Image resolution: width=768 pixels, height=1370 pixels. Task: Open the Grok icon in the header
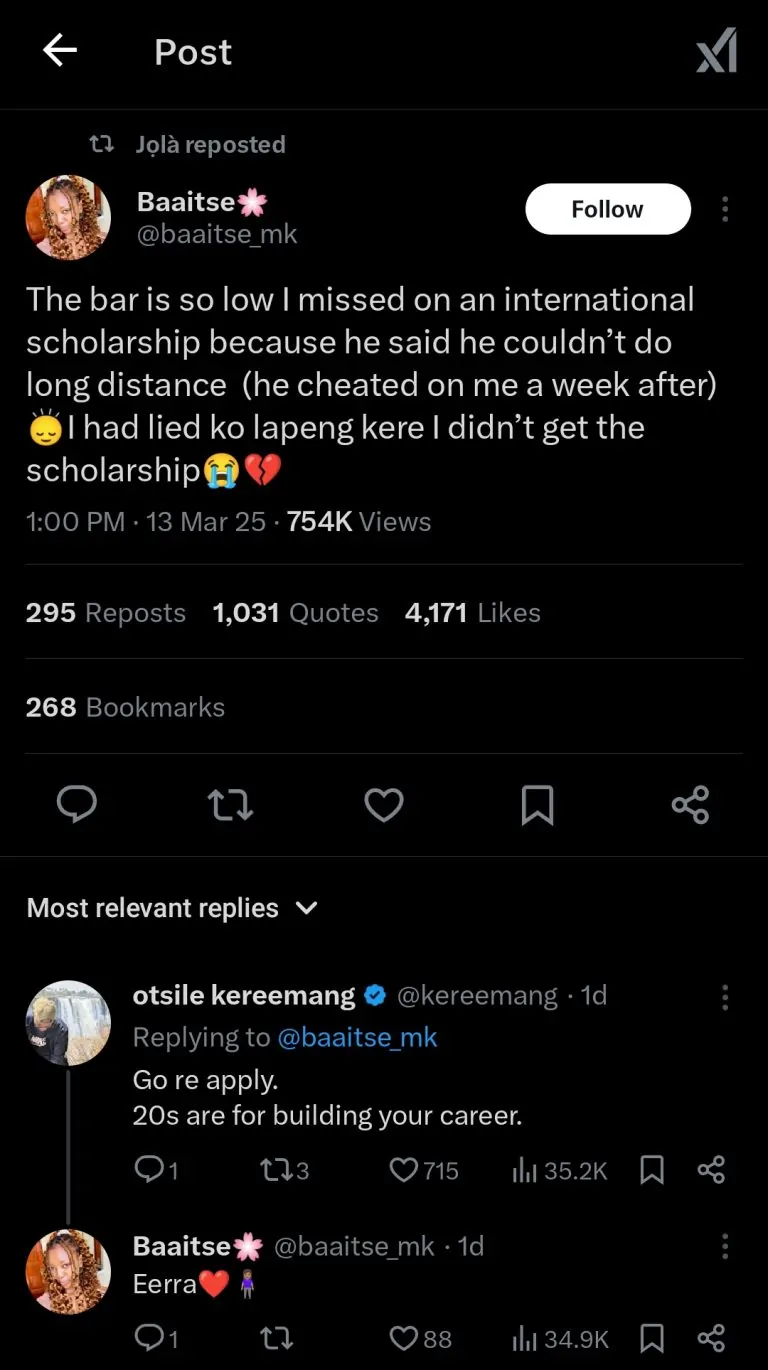point(717,51)
